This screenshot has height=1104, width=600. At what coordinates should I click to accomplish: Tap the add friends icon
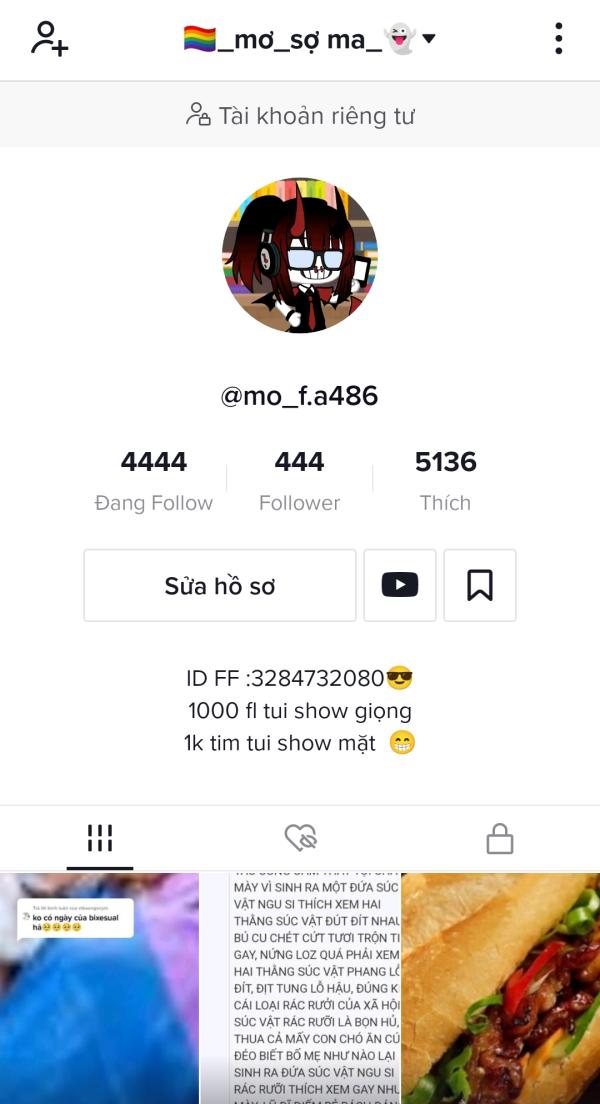click(x=49, y=39)
